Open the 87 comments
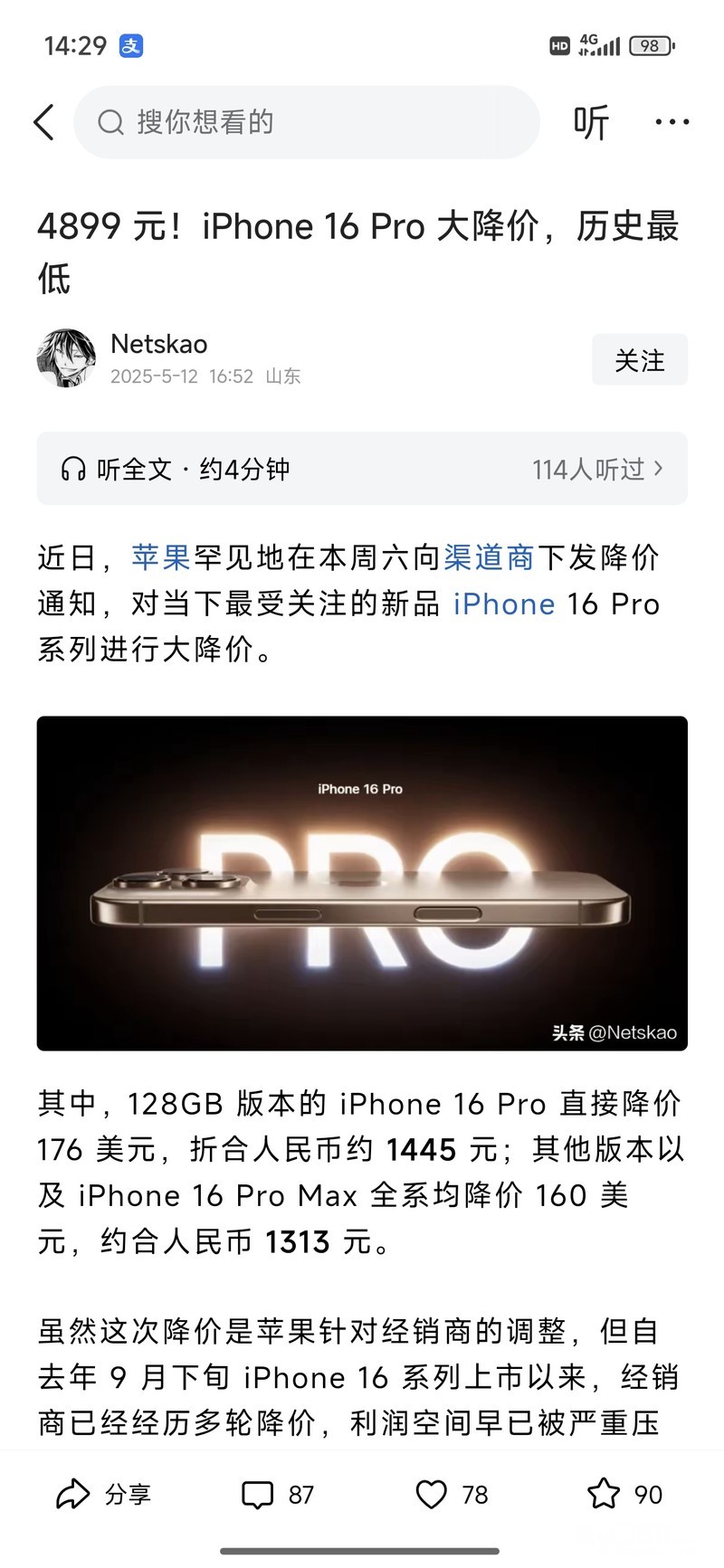Image resolution: width=724 pixels, height=1568 pixels. tap(277, 1495)
